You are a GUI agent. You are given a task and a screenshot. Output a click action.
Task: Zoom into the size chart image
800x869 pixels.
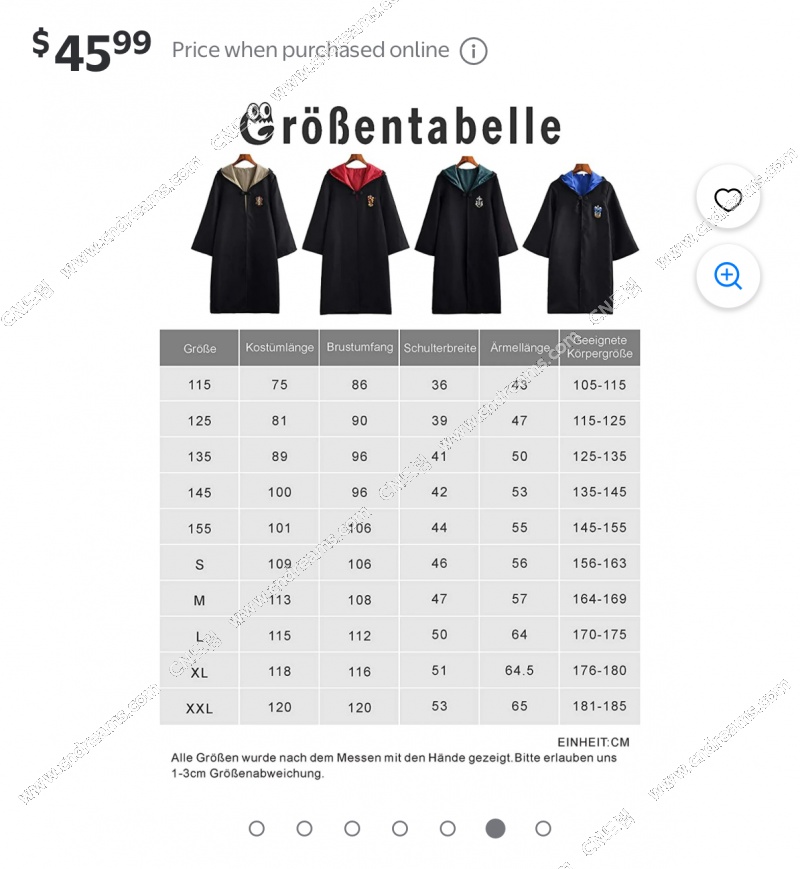[728, 276]
